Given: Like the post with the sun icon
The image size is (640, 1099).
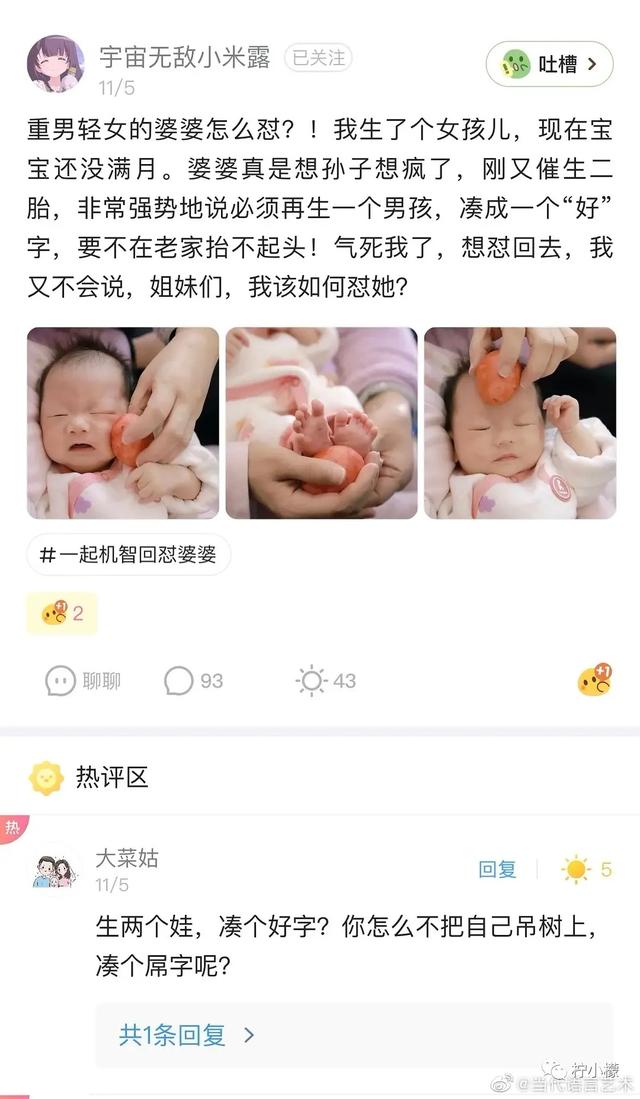Looking at the screenshot, I should [x=326, y=681].
